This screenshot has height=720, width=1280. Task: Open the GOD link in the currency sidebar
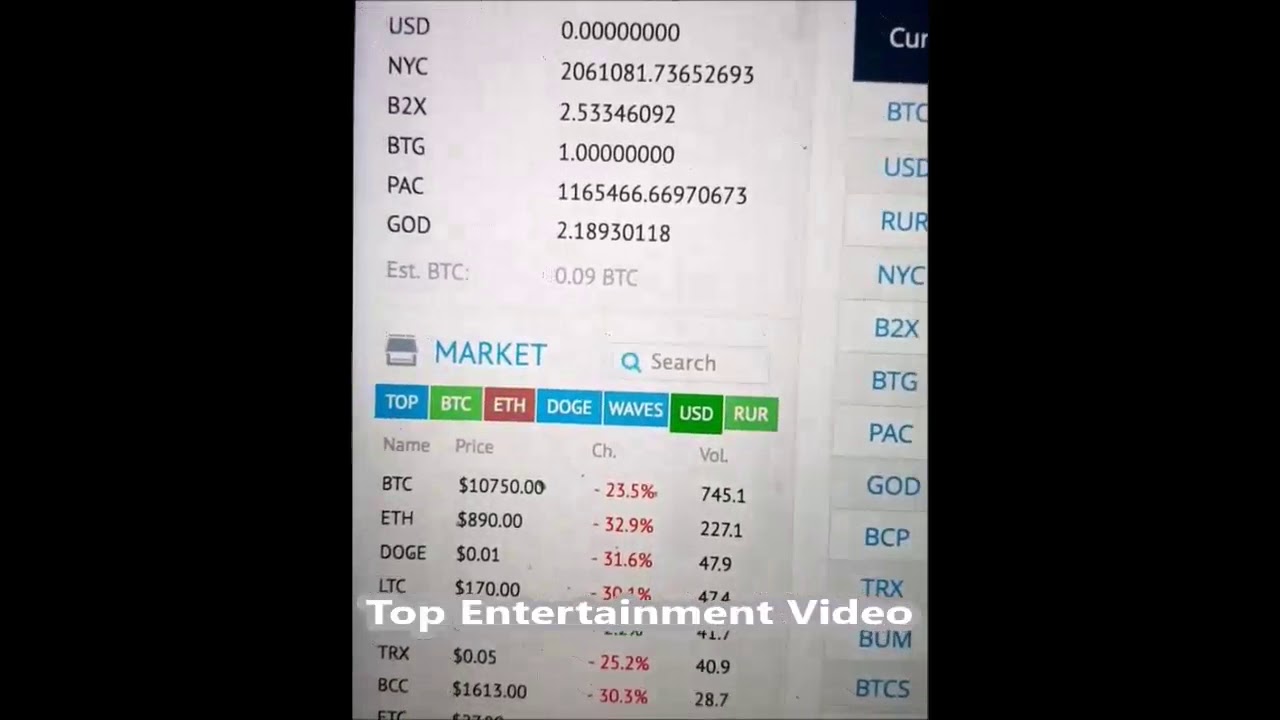pyautogui.click(x=892, y=486)
